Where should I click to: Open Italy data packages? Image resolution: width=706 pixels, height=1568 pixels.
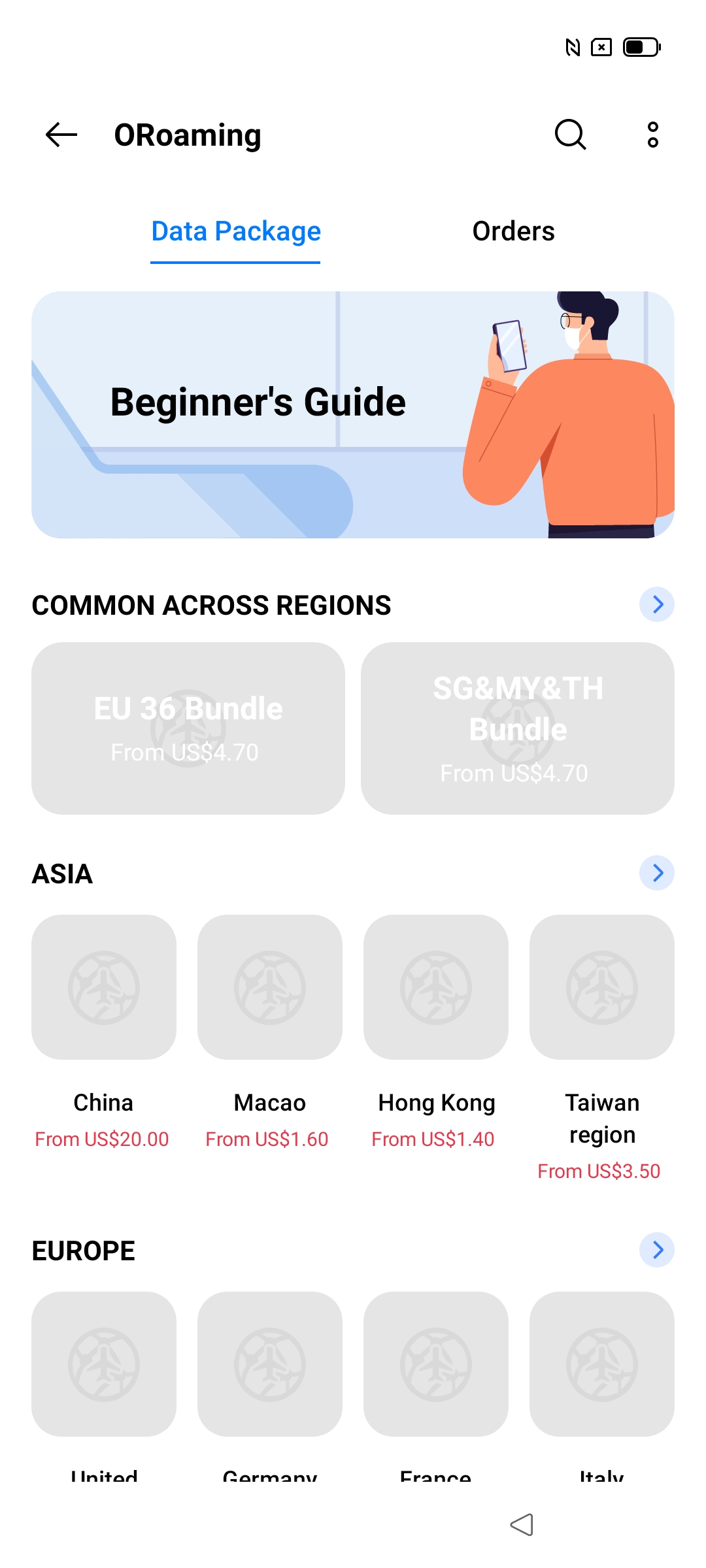(x=602, y=1364)
